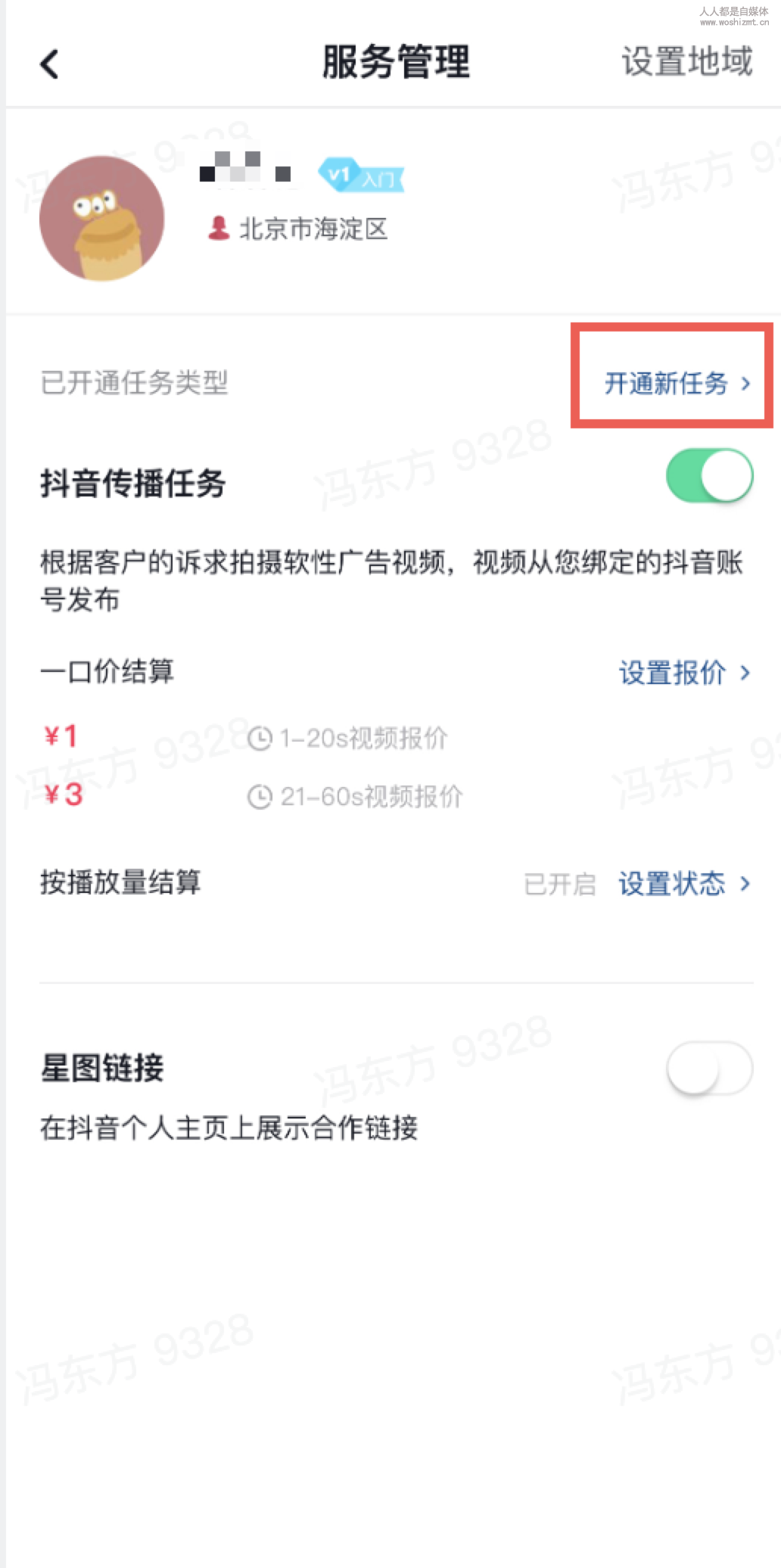This screenshot has height=1568, width=781.
Task: Tap the profile avatar picture
Action: click(102, 218)
